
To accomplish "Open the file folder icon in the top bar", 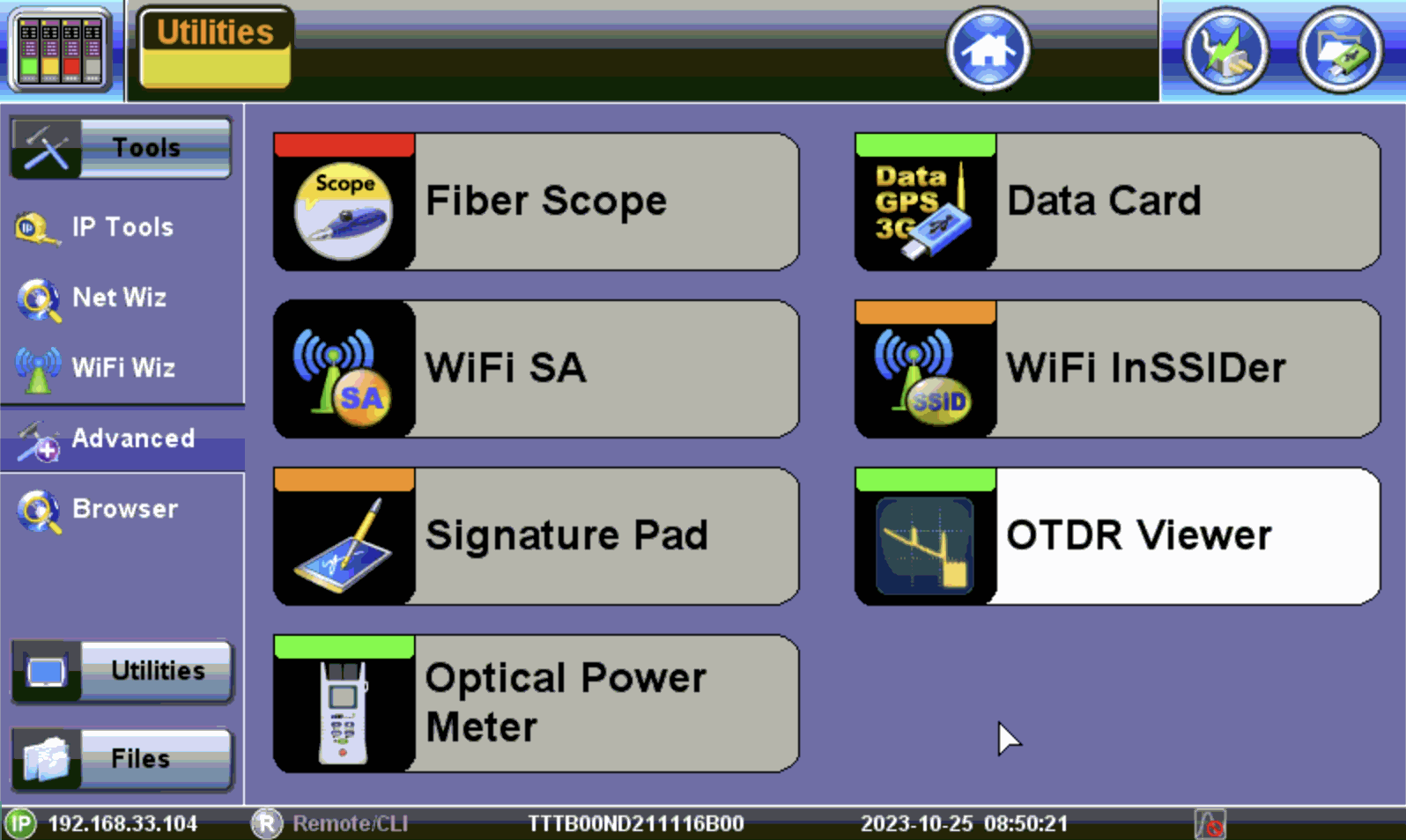I will click(1340, 51).
